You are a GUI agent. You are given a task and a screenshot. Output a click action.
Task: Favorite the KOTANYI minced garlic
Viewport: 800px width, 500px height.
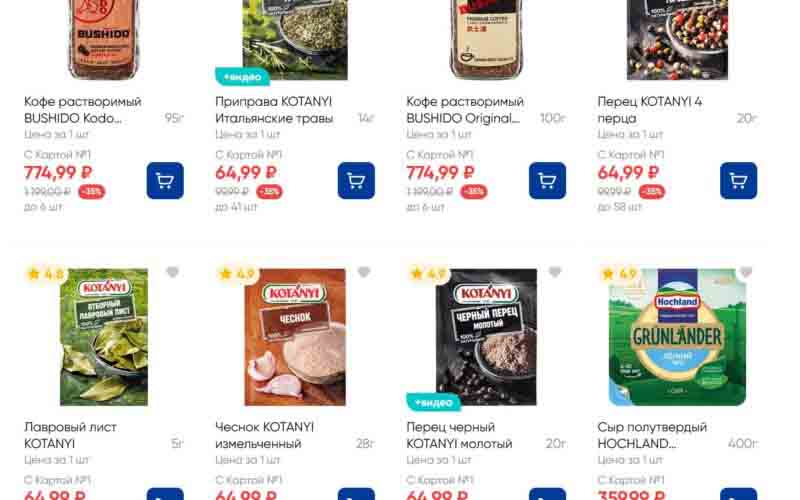(364, 272)
